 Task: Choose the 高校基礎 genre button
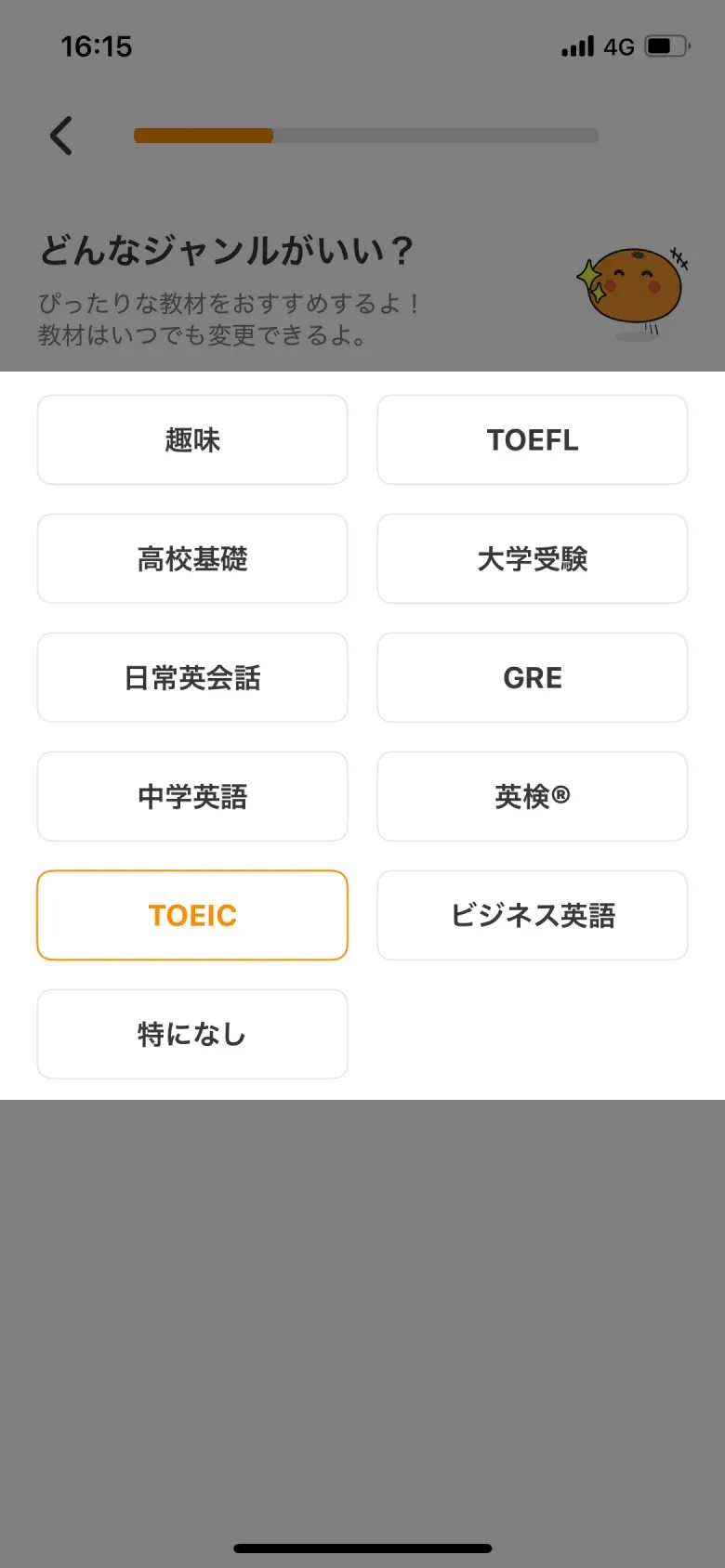click(x=191, y=558)
